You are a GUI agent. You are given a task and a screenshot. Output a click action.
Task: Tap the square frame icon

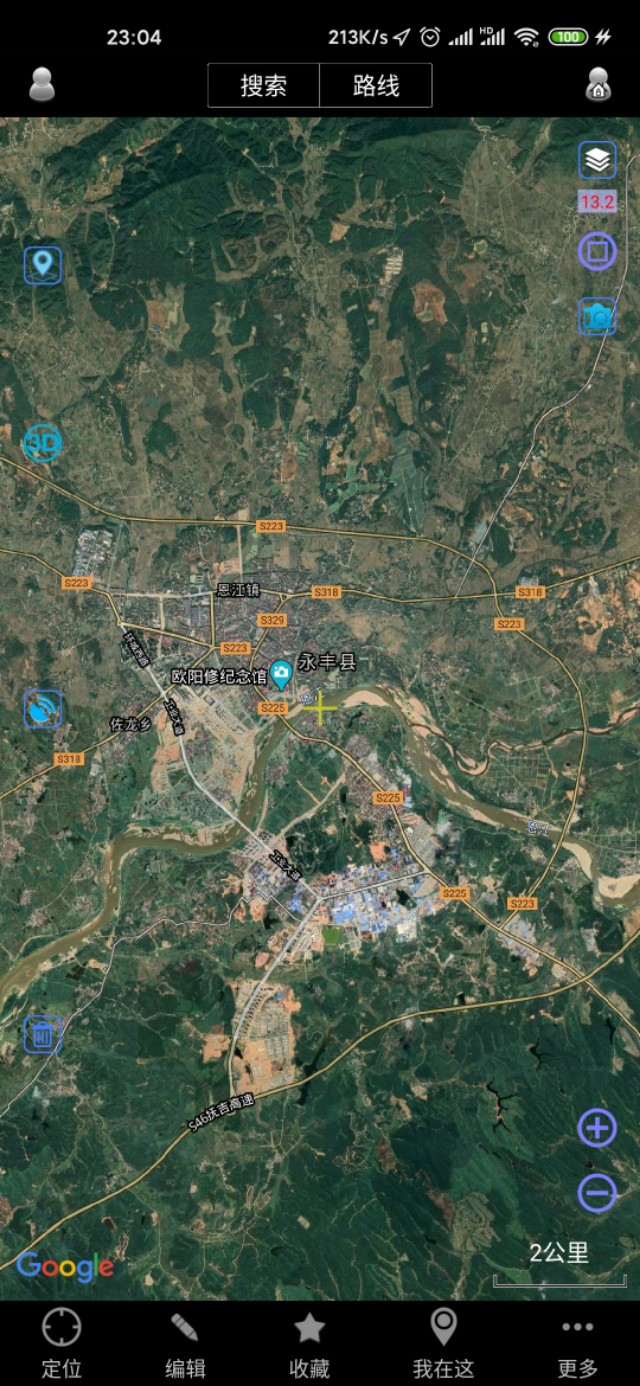(597, 251)
